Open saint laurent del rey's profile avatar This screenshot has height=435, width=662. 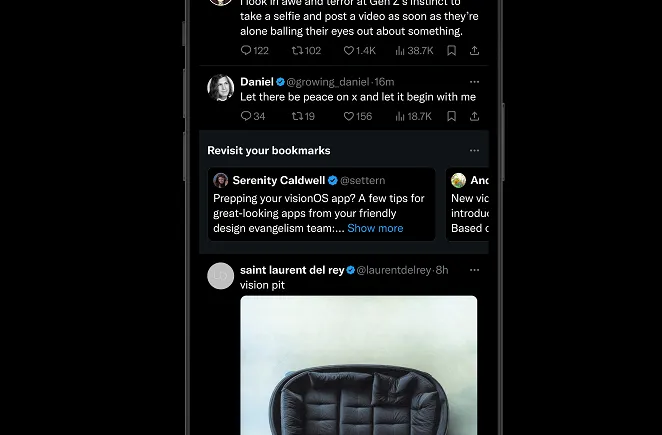pos(220,276)
